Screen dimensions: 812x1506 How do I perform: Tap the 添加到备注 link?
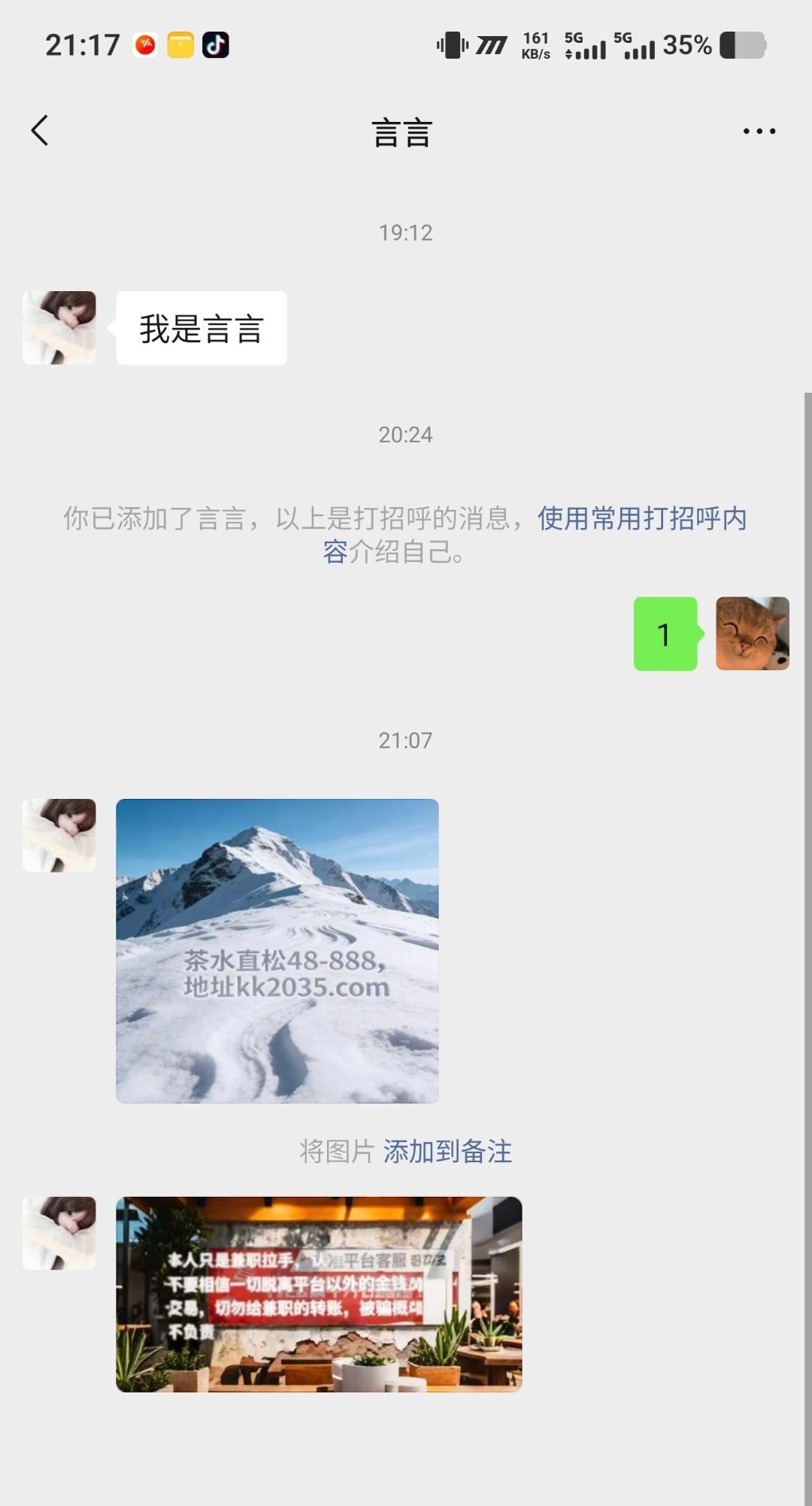tap(447, 1152)
